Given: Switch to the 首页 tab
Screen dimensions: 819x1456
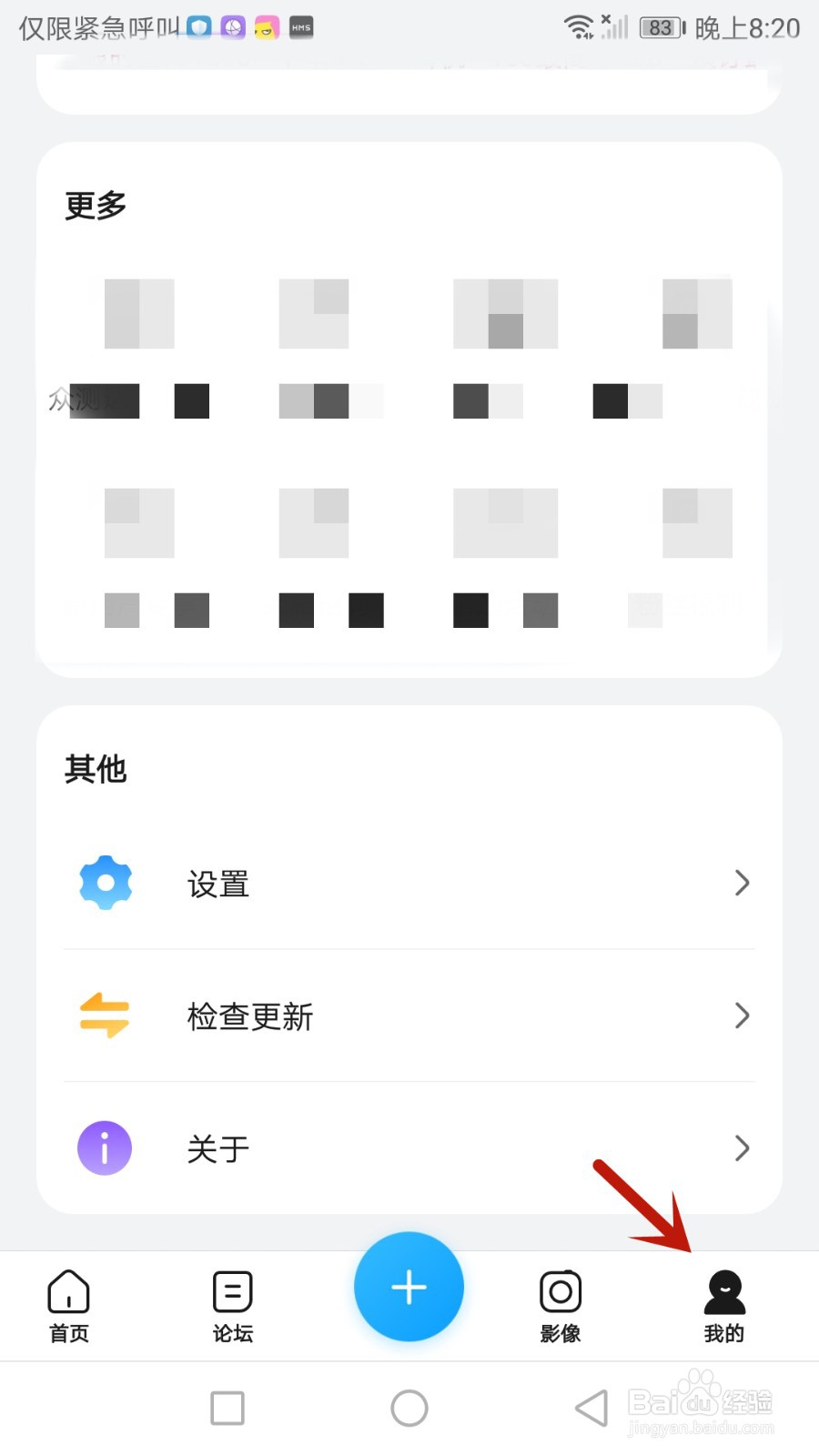Looking at the screenshot, I should [69, 1306].
